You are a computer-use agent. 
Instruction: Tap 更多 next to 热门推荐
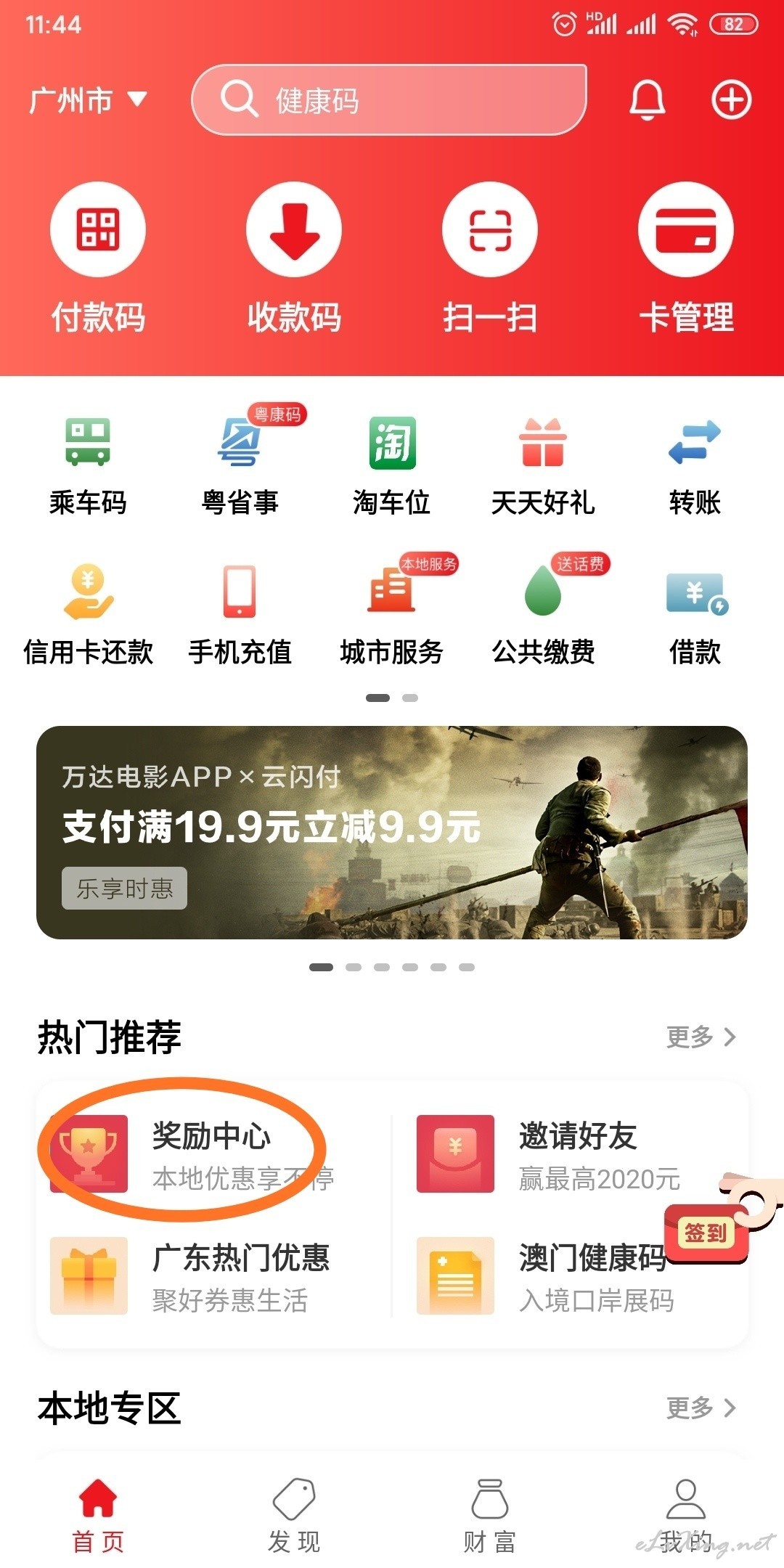click(x=701, y=1037)
